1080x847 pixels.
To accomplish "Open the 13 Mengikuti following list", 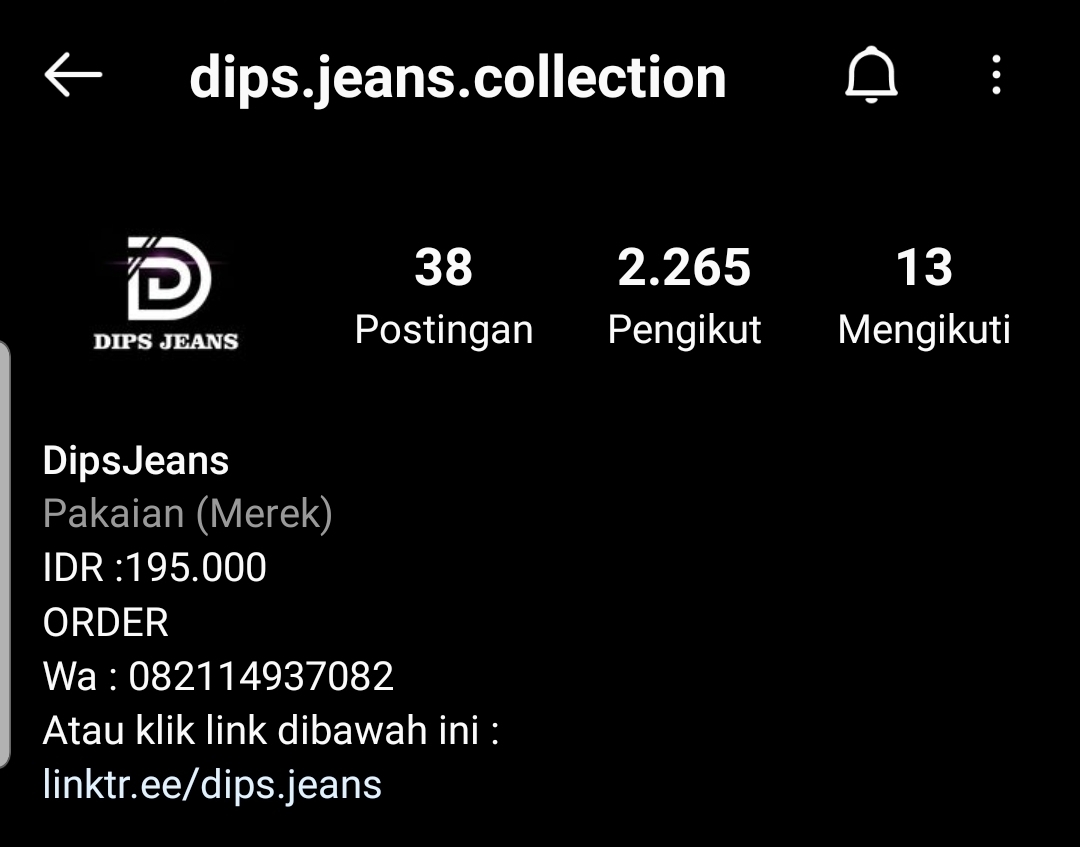I will coord(923,296).
